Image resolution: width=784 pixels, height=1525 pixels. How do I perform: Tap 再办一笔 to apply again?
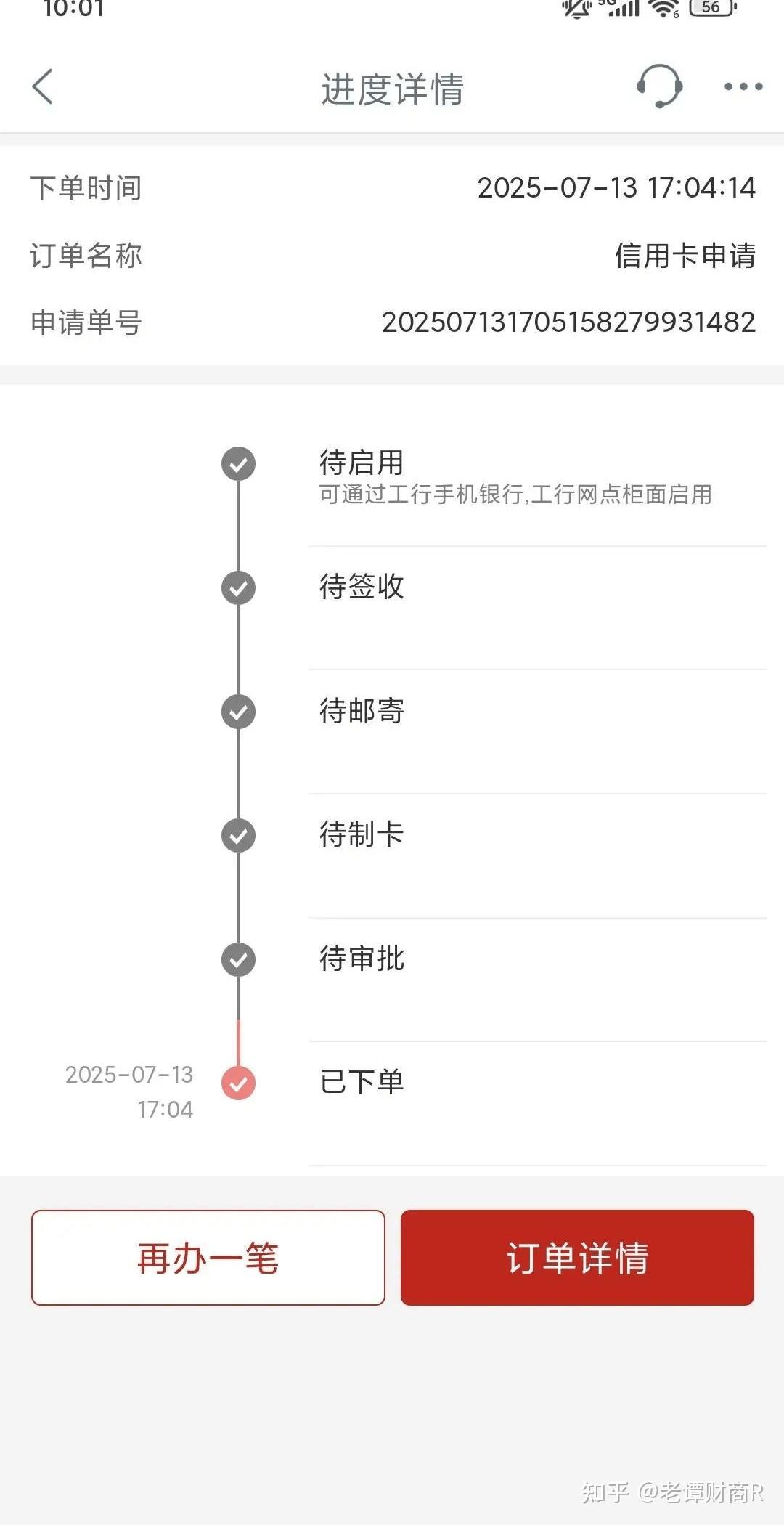pos(208,1258)
